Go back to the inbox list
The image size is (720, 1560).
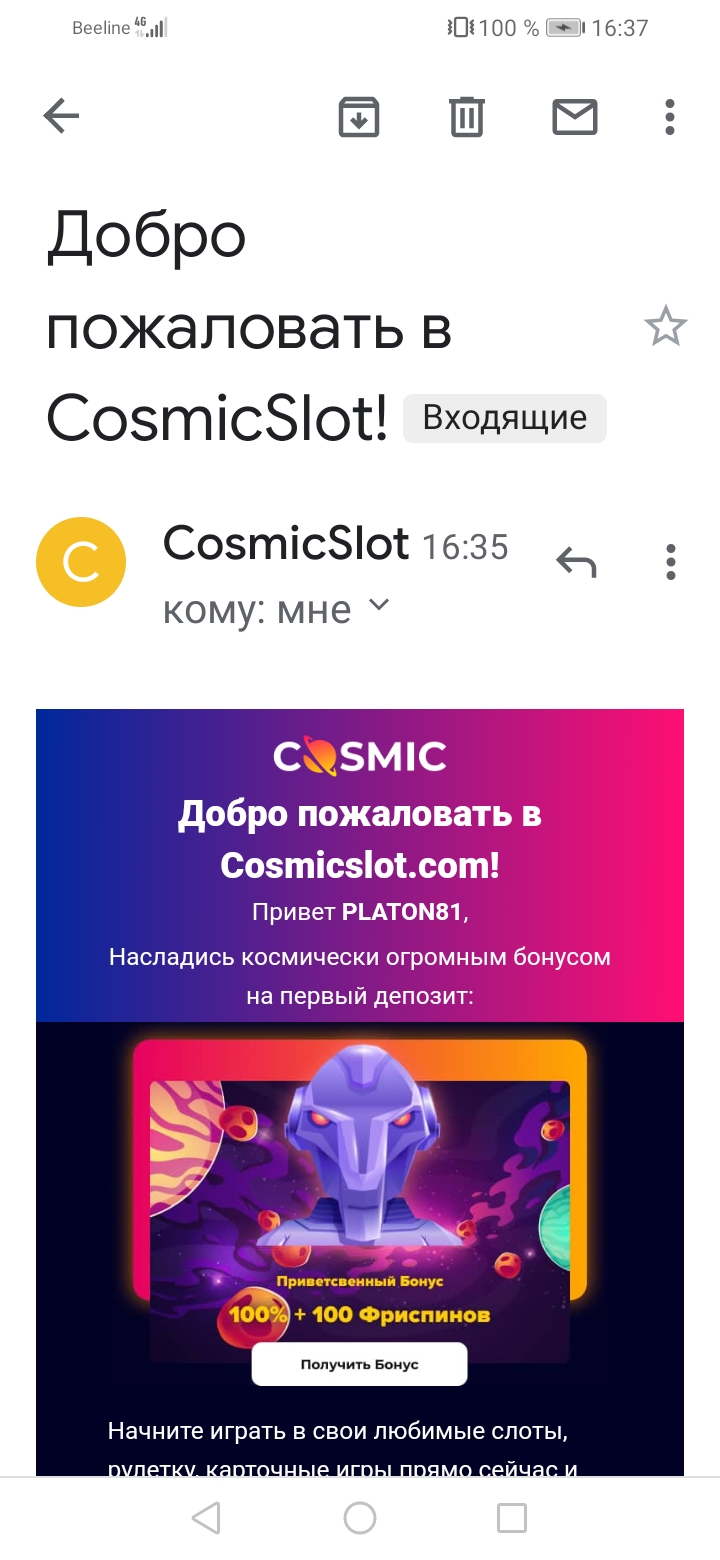click(x=61, y=117)
